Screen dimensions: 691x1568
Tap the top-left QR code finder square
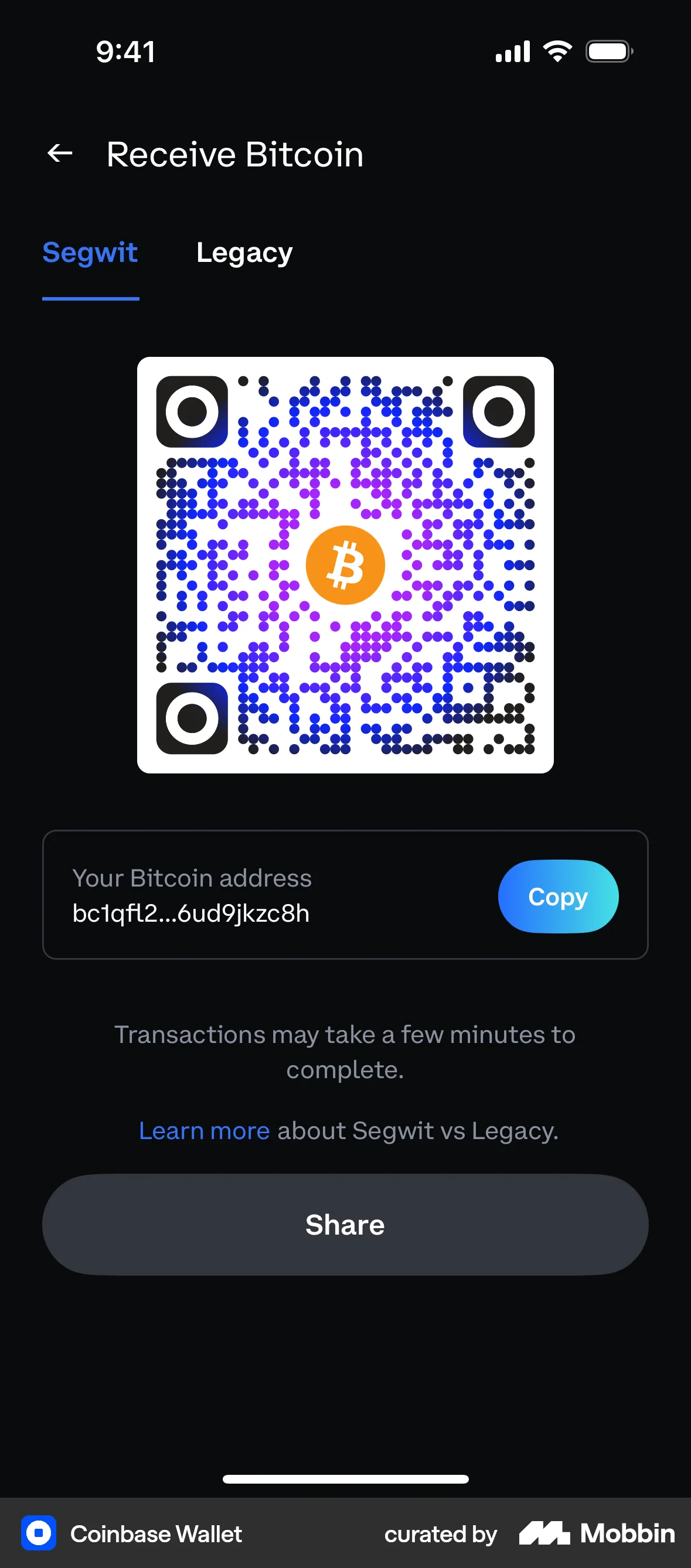pyautogui.click(x=192, y=413)
